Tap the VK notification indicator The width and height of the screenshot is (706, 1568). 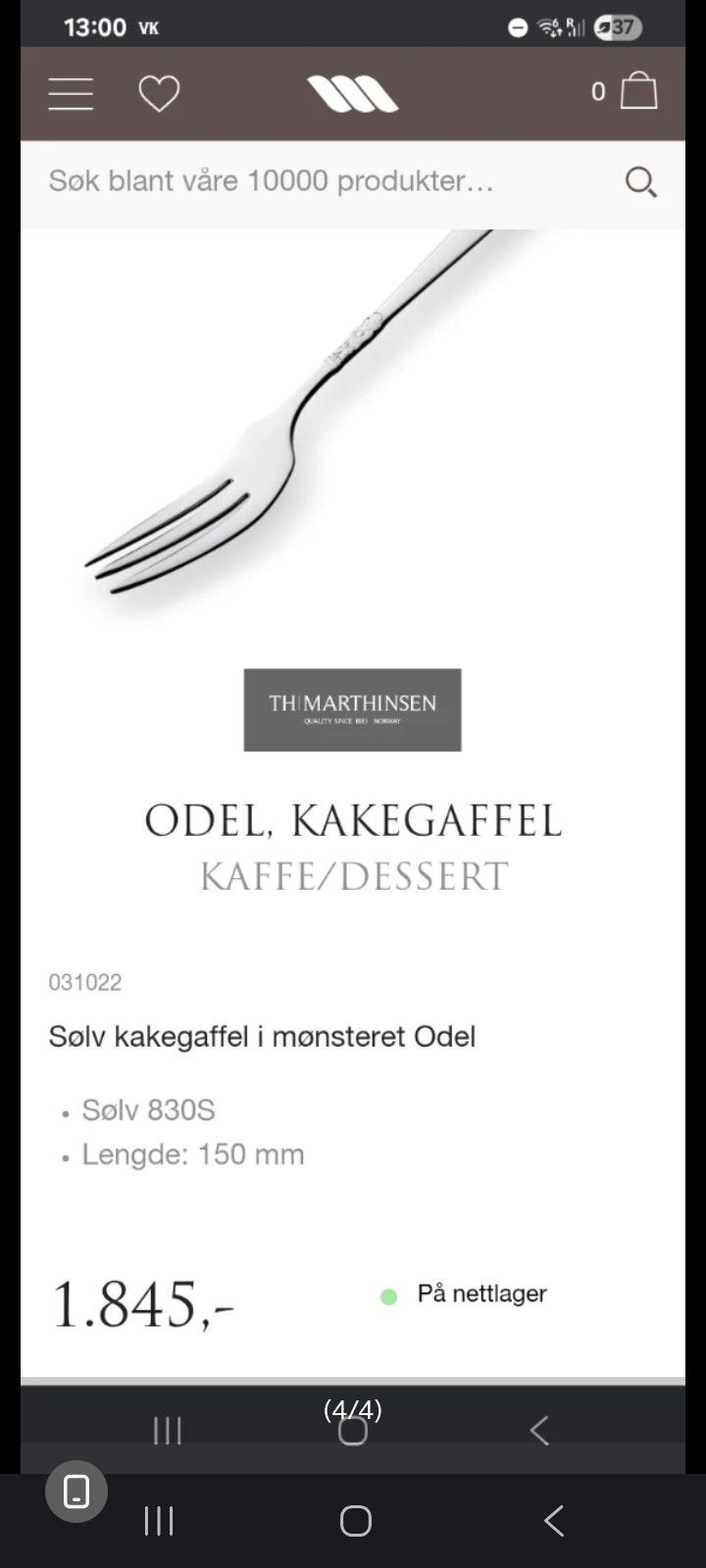(148, 28)
